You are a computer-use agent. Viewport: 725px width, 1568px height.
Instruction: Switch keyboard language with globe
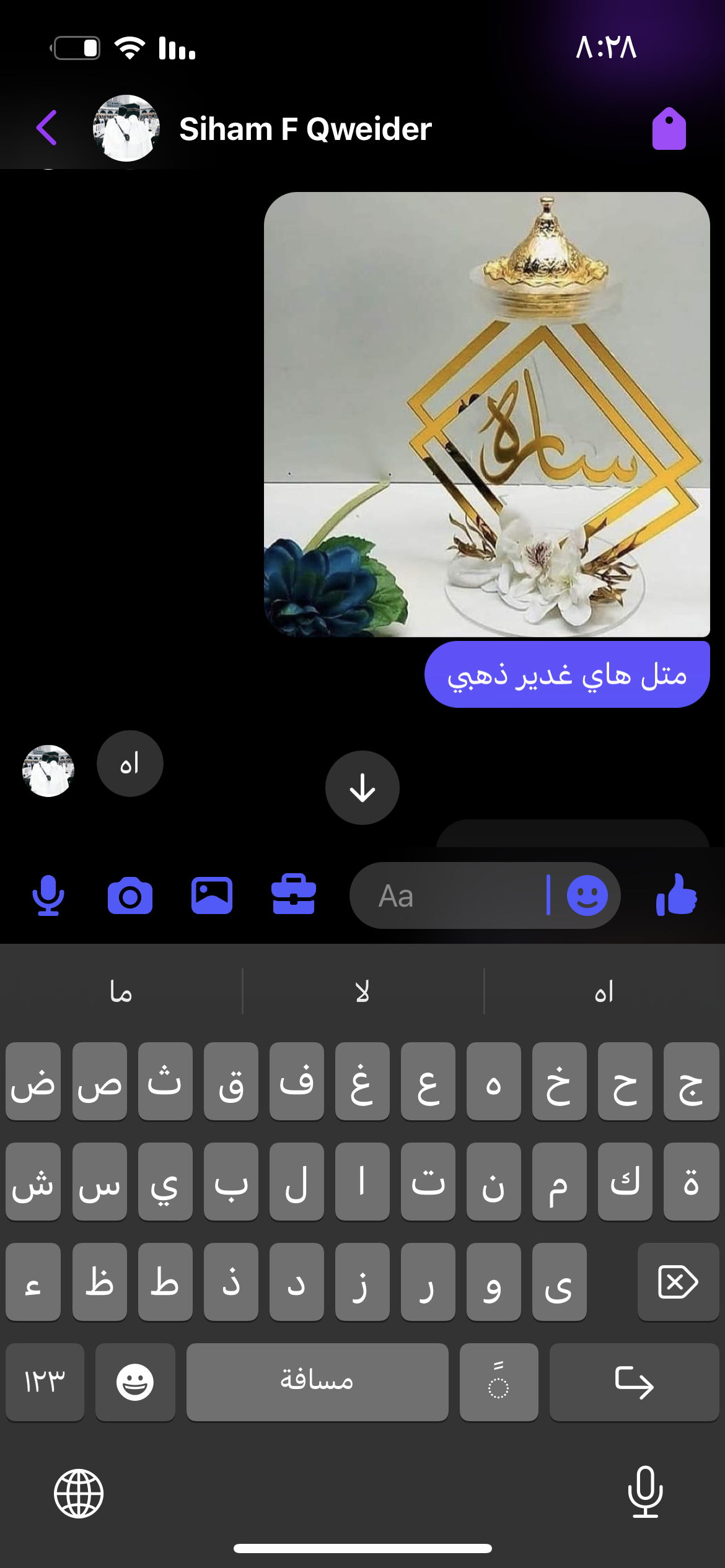tap(79, 1493)
